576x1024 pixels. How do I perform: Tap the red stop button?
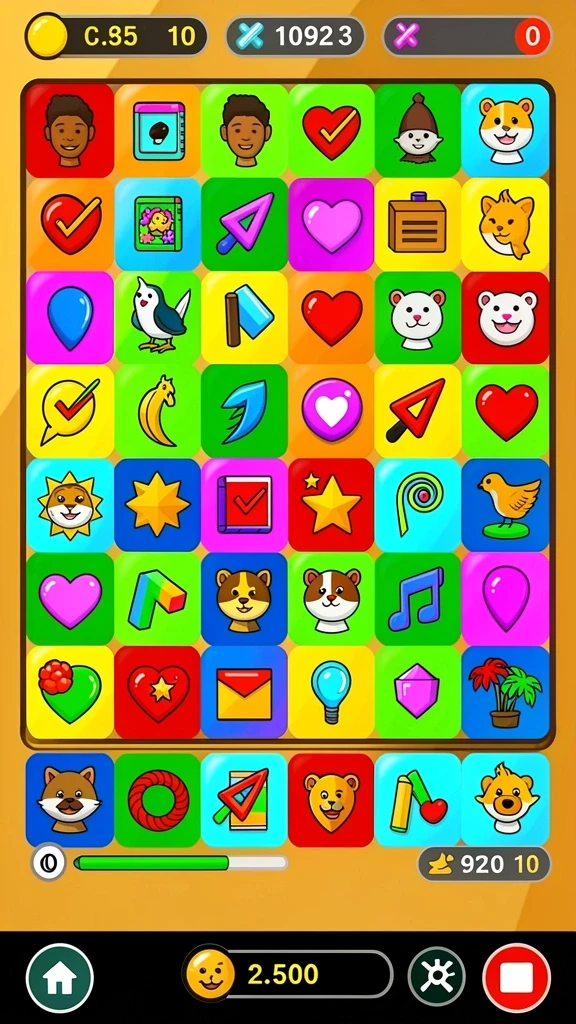[x=517, y=978]
